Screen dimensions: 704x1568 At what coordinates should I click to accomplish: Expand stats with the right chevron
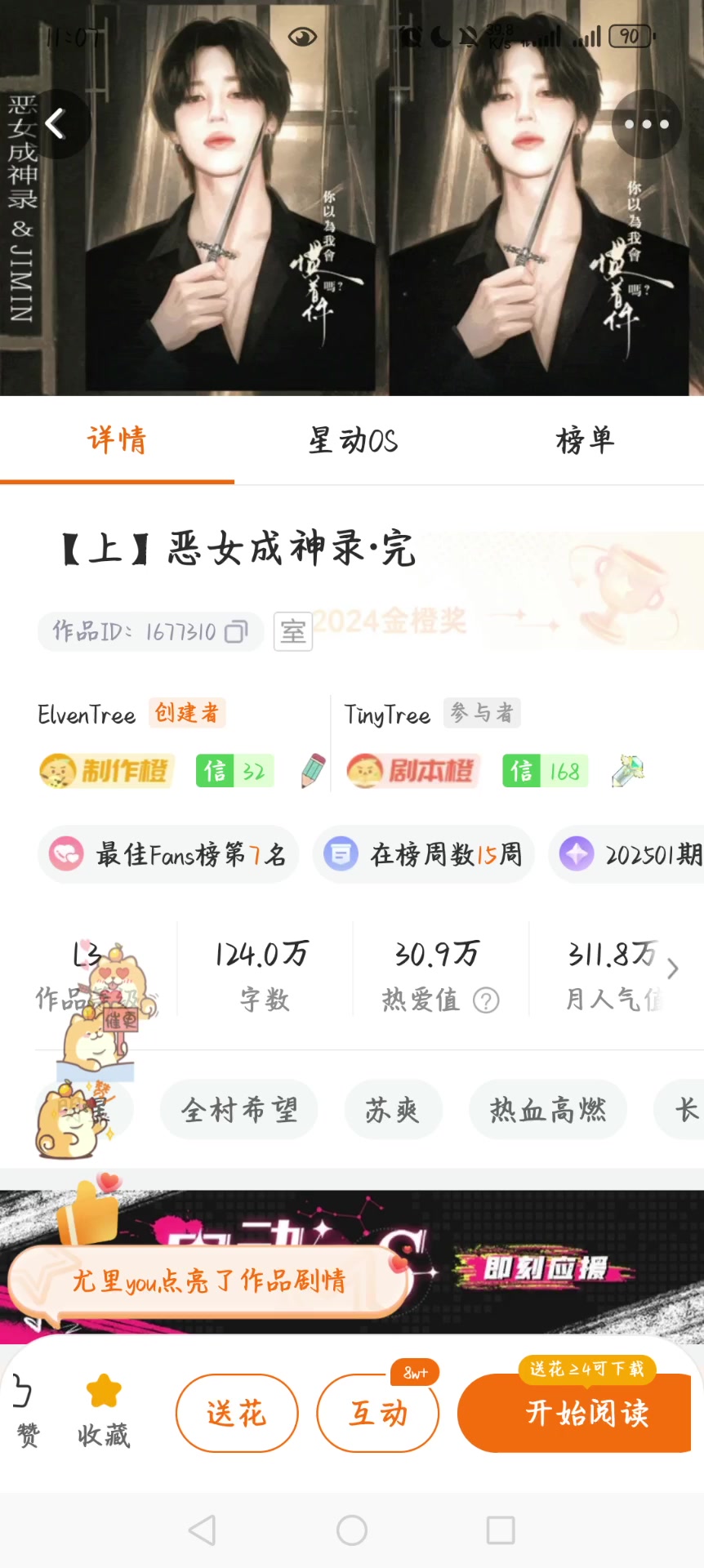pos(672,969)
